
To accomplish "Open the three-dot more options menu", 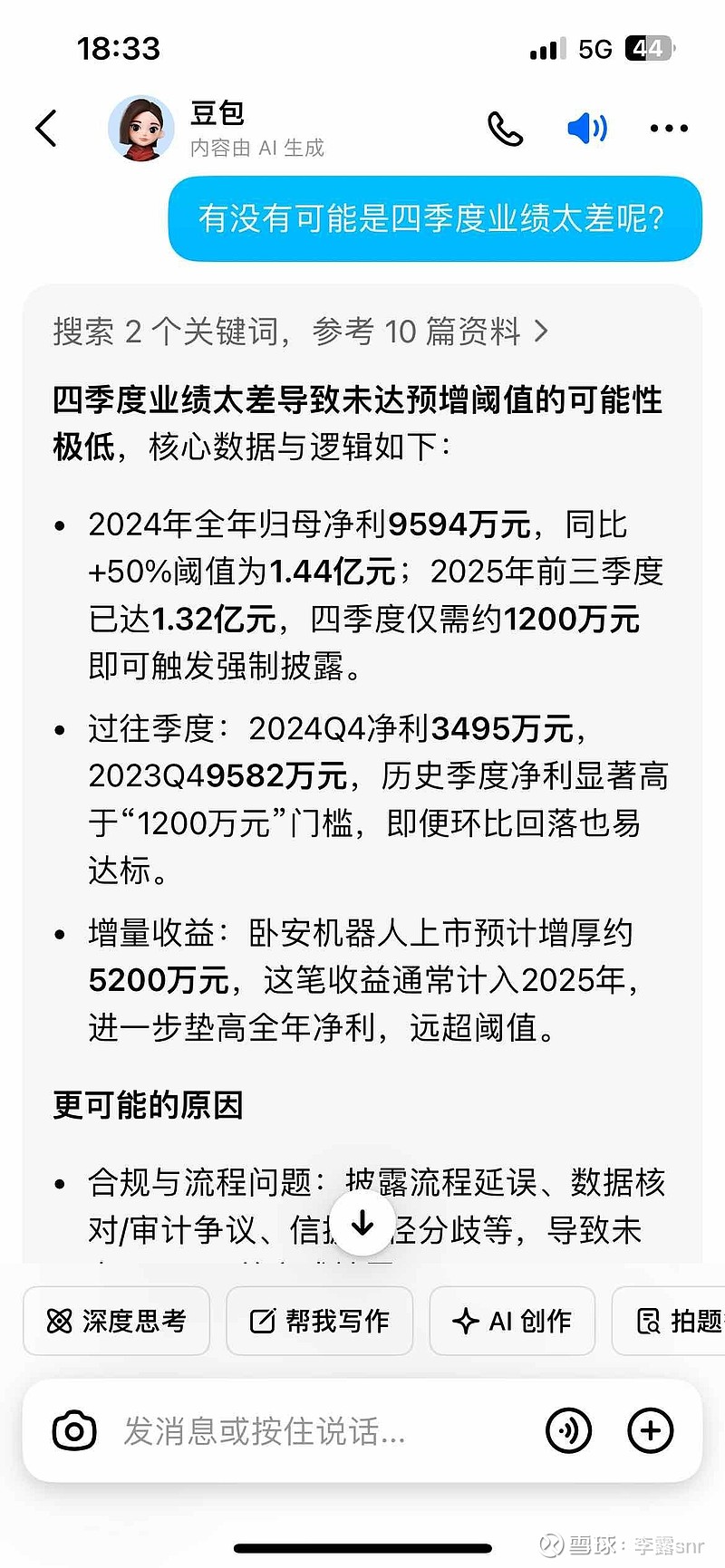I will (x=668, y=128).
